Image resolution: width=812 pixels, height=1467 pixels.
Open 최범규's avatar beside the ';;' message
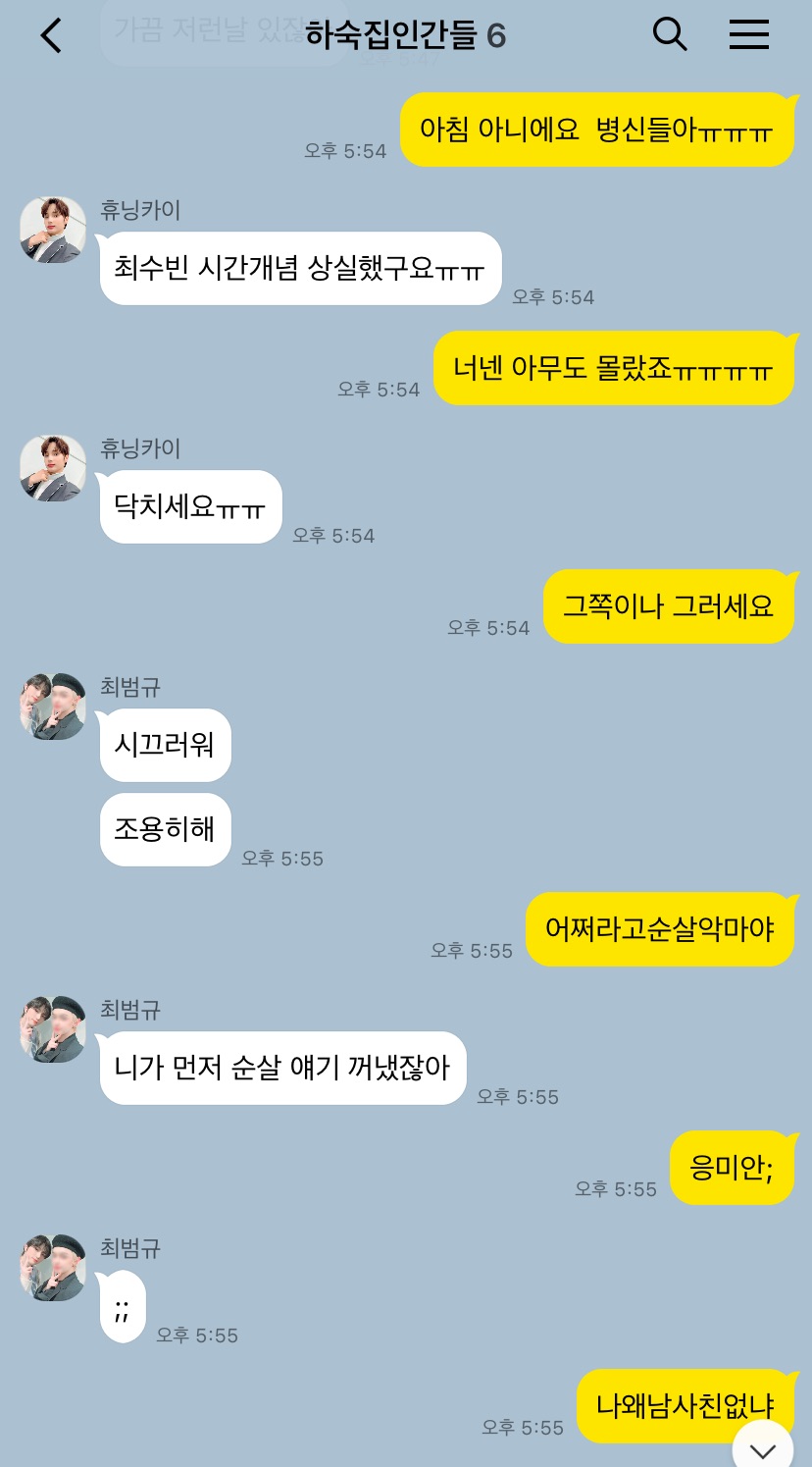click(x=53, y=1268)
